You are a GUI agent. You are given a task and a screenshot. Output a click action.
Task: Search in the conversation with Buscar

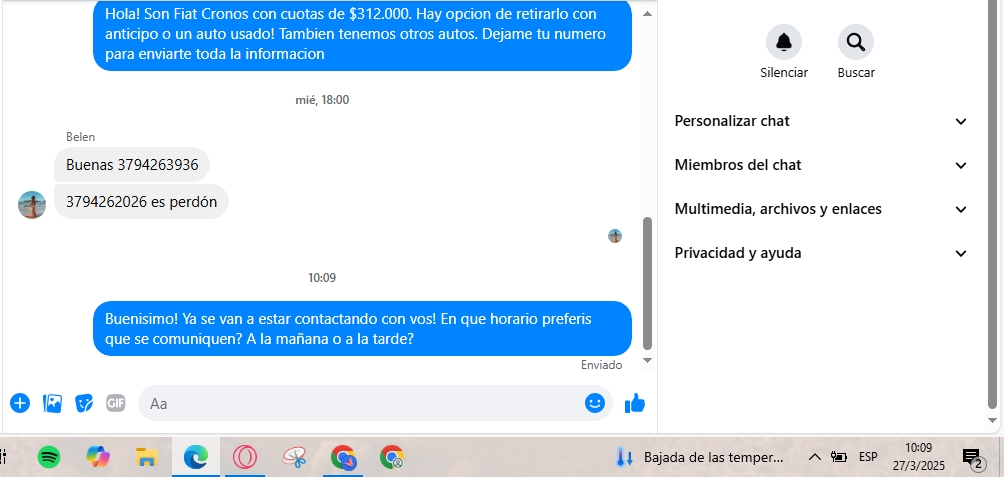pyautogui.click(x=855, y=42)
